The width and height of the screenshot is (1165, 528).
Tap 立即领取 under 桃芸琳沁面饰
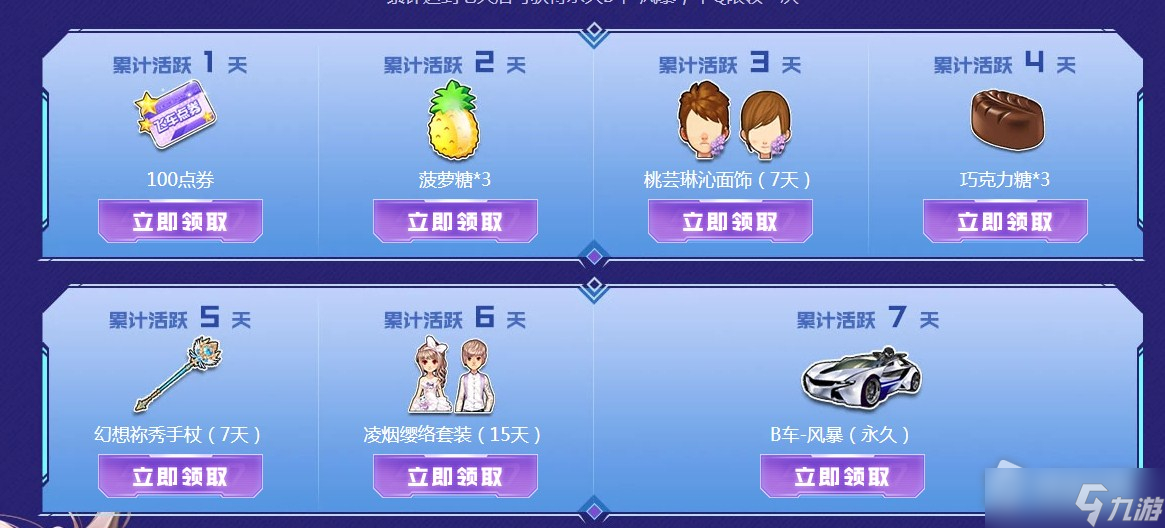pos(730,221)
